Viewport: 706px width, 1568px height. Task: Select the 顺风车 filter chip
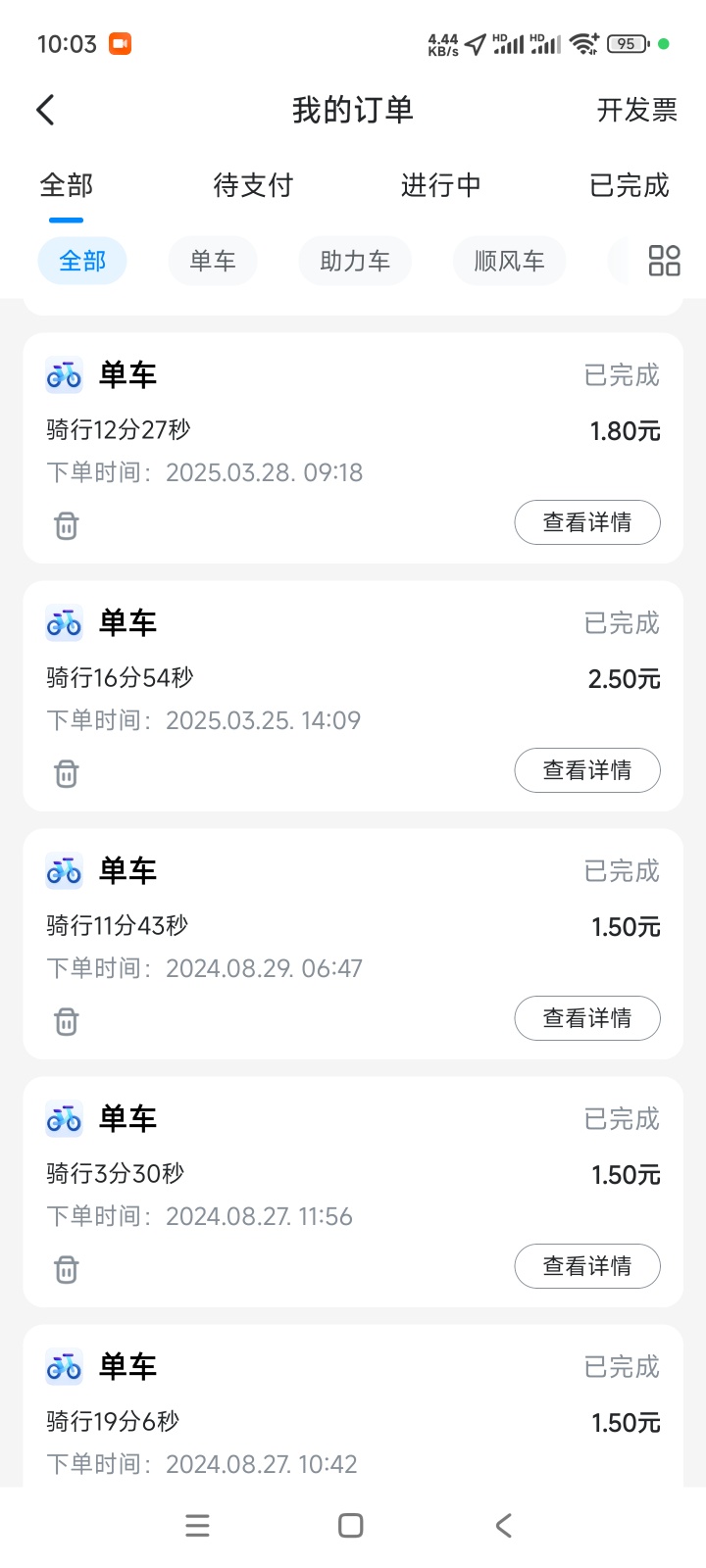pos(509,261)
